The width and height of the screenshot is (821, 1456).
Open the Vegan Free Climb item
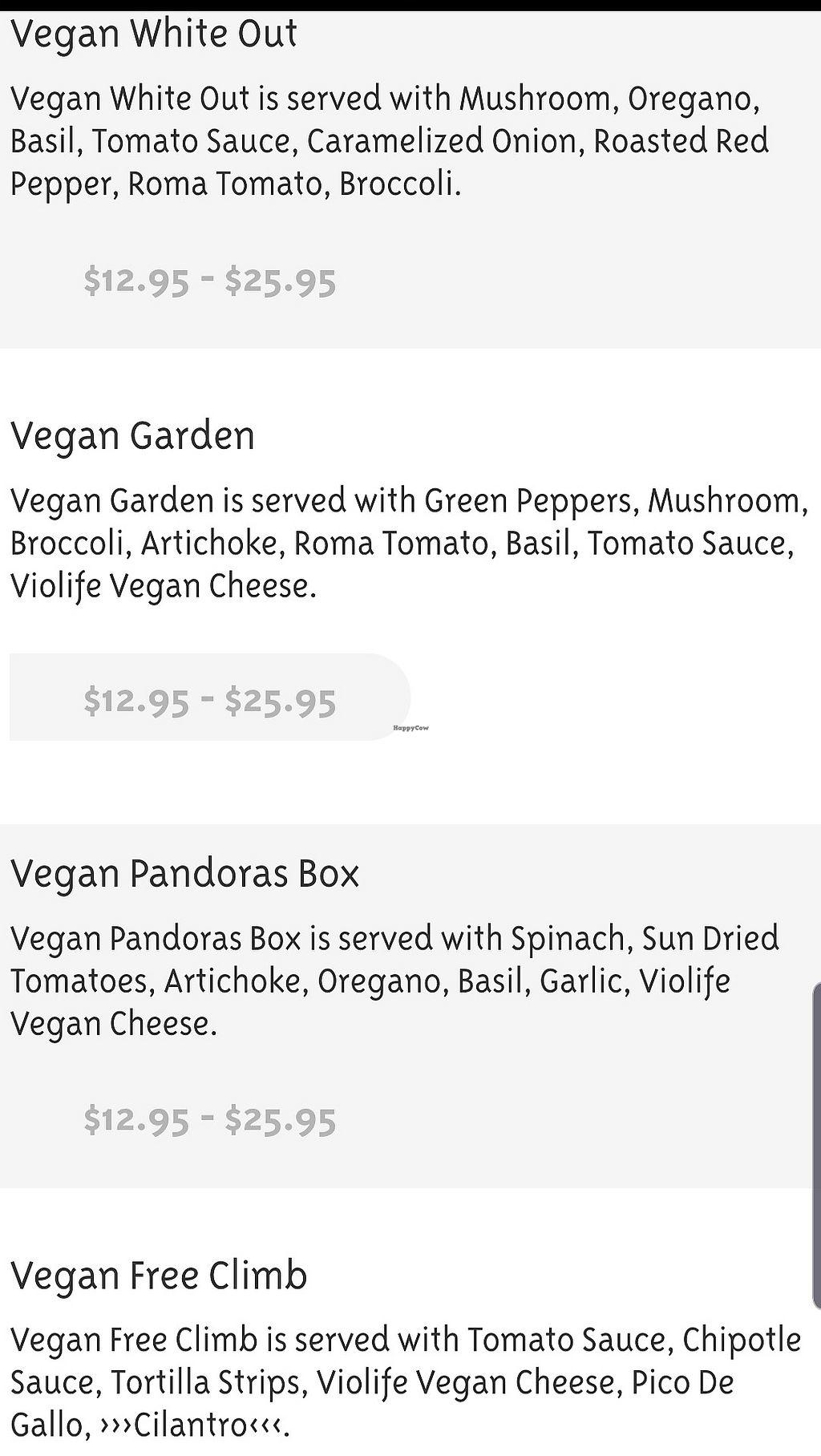[x=159, y=1276]
